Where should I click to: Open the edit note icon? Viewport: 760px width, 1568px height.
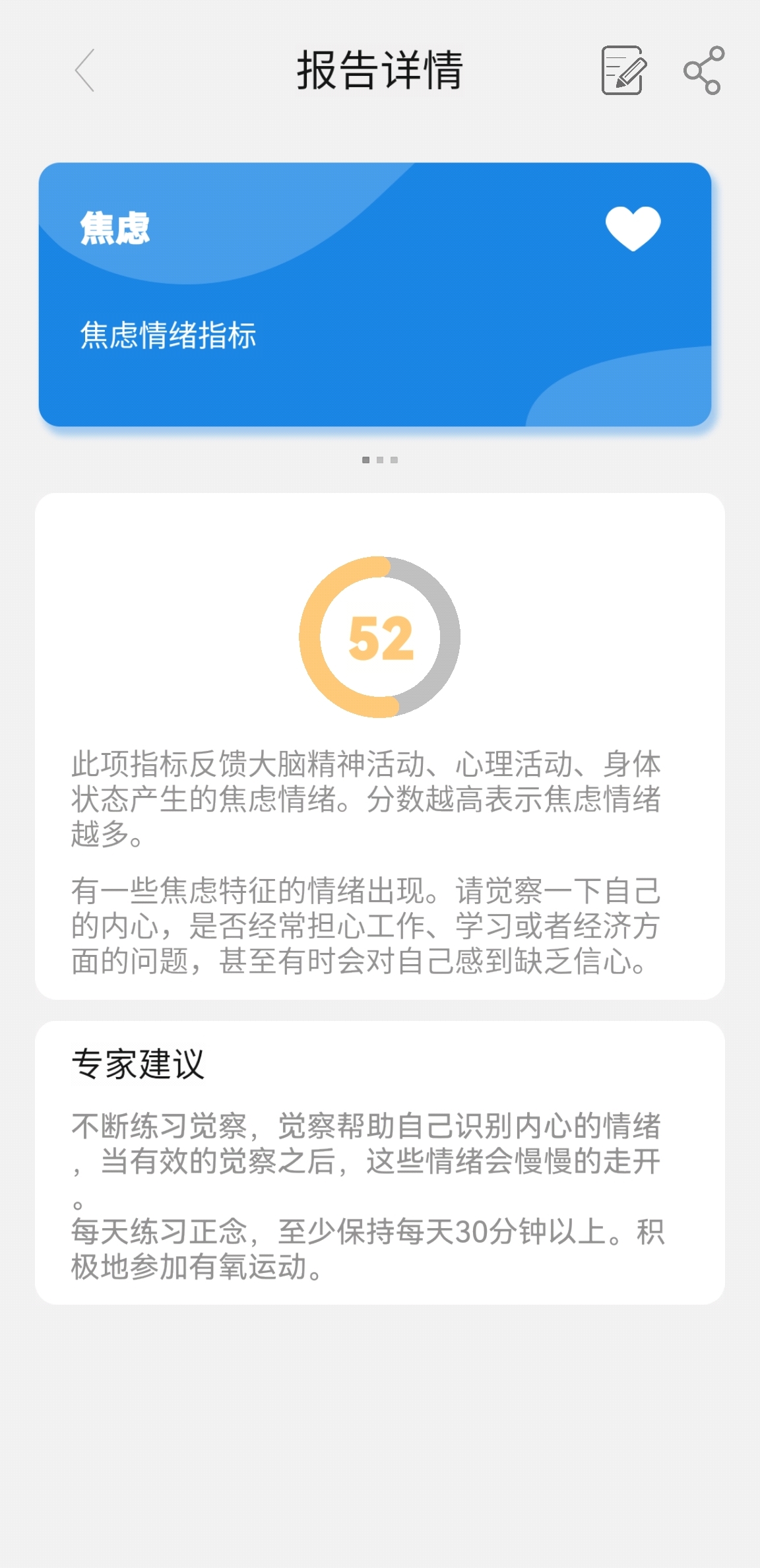click(x=623, y=70)
